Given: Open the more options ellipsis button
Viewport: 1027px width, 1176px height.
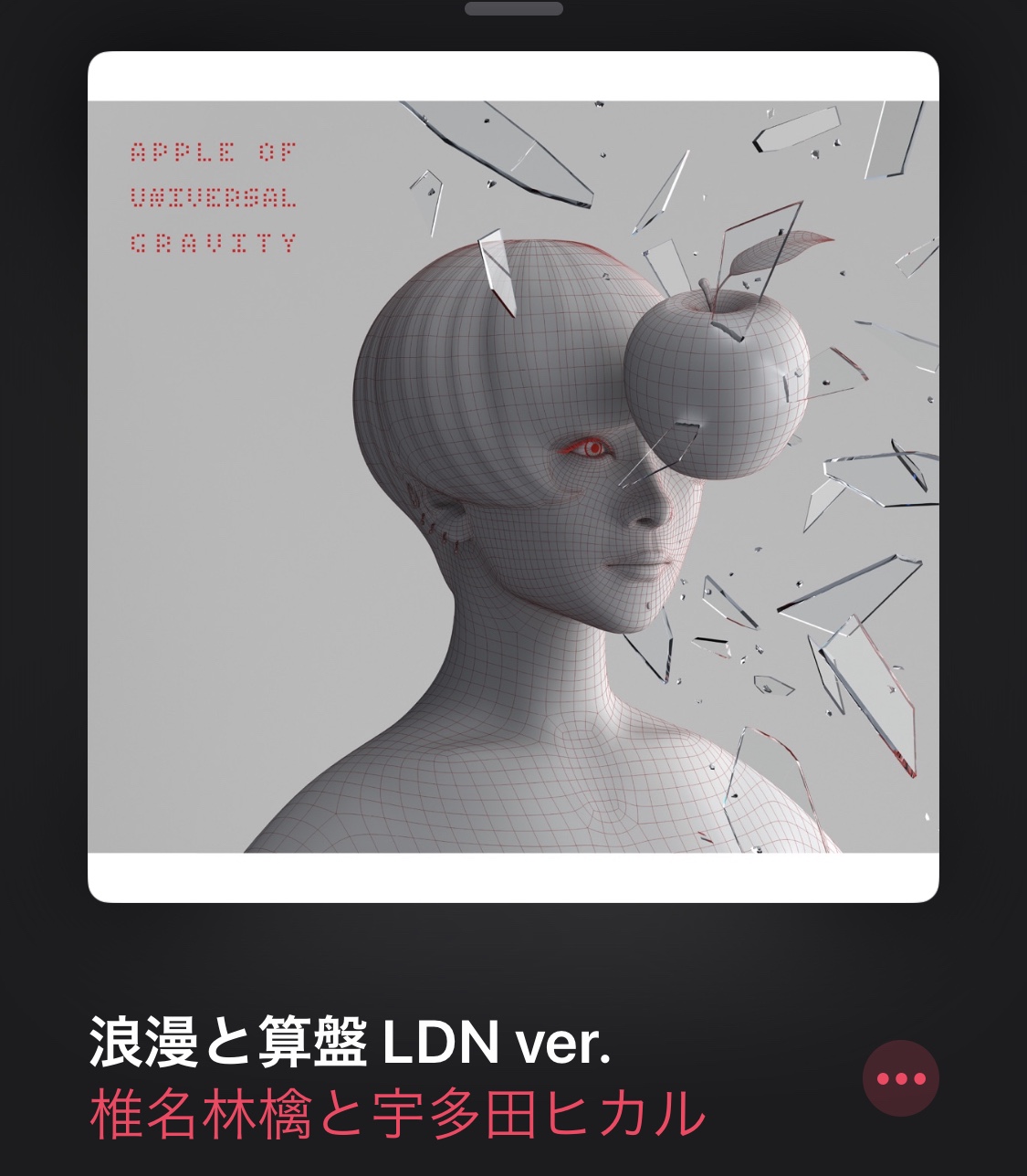Looking at the screenshot, I should click(x=900, y=1078).
